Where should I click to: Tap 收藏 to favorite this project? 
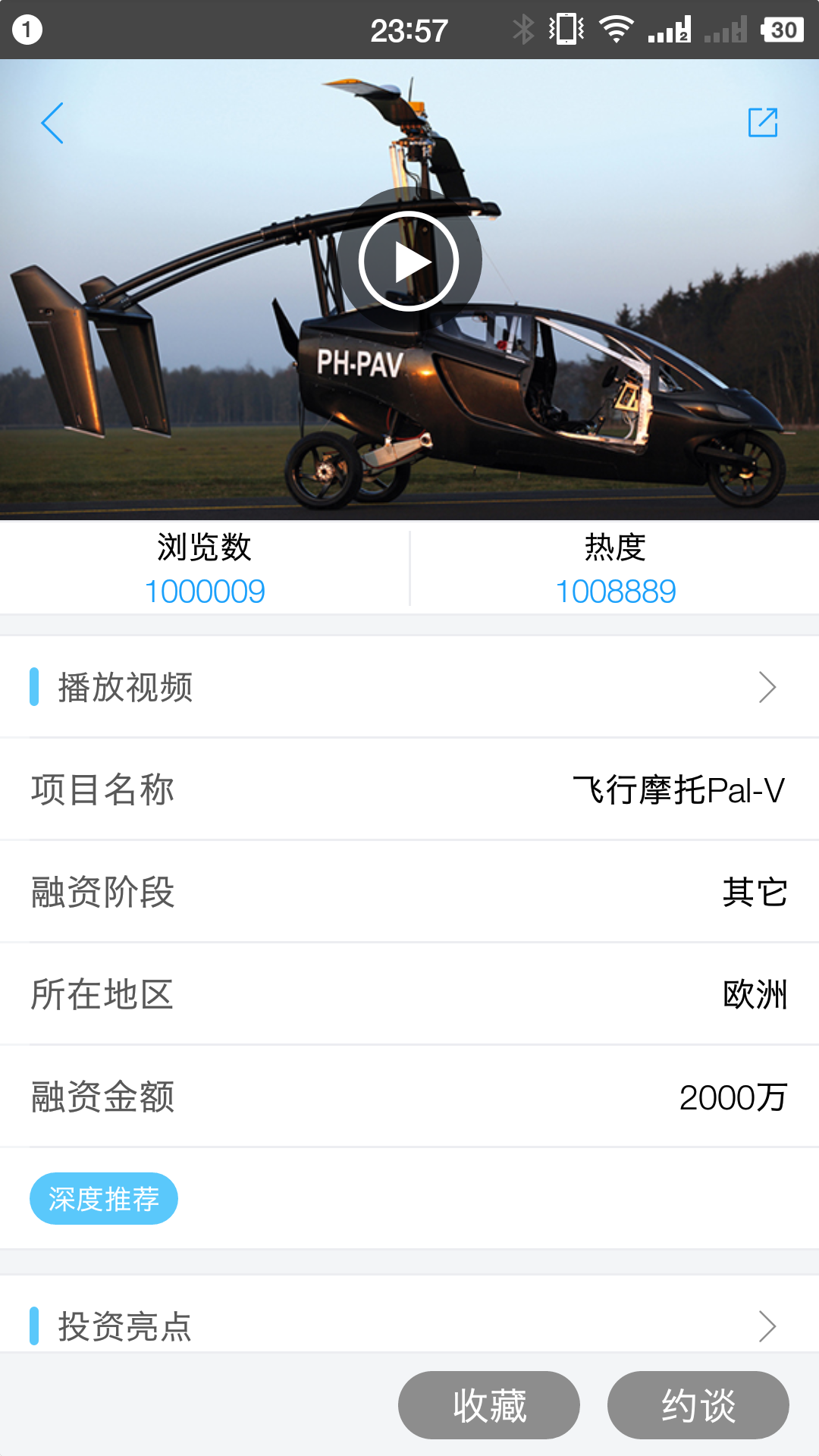[x=489, y=1405]
